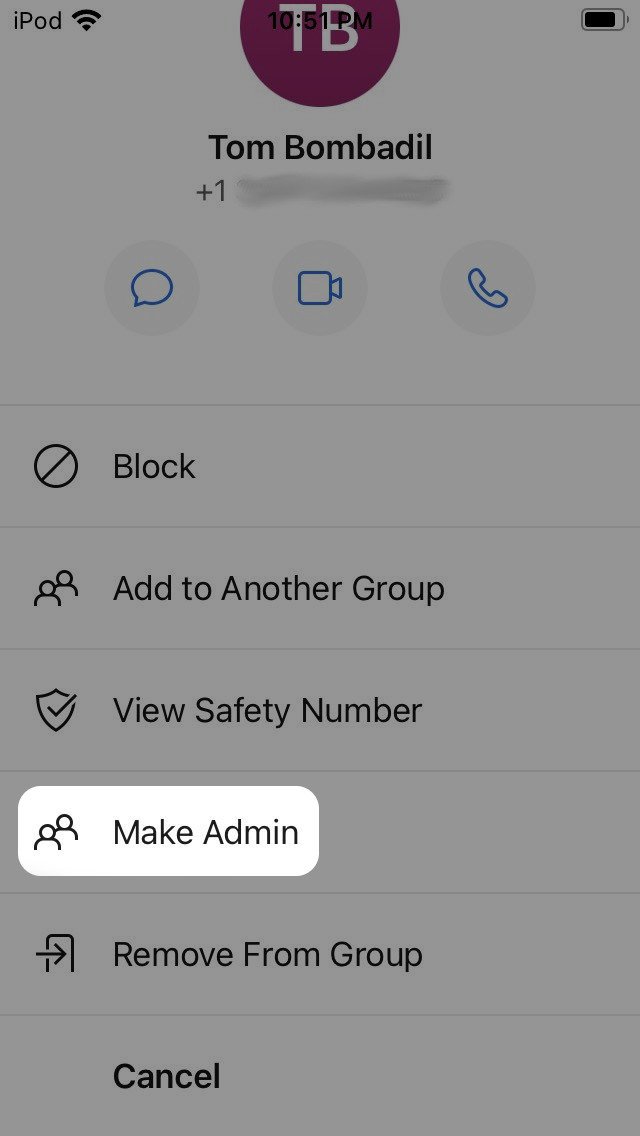This screenshot has height=1136, width=640.
Task: Choose Make Admin
Action: click(168, 832)
